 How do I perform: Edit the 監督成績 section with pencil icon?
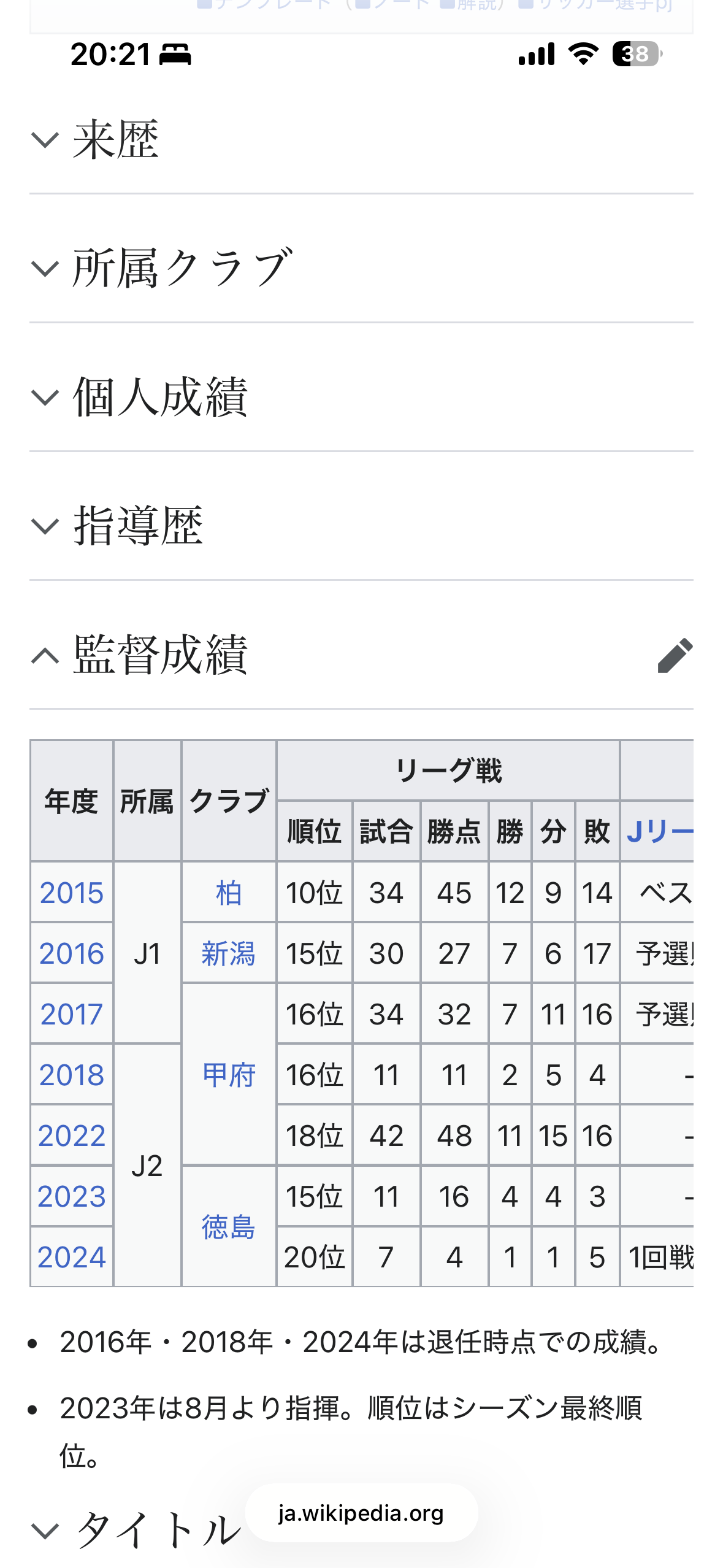coord(675,655)
